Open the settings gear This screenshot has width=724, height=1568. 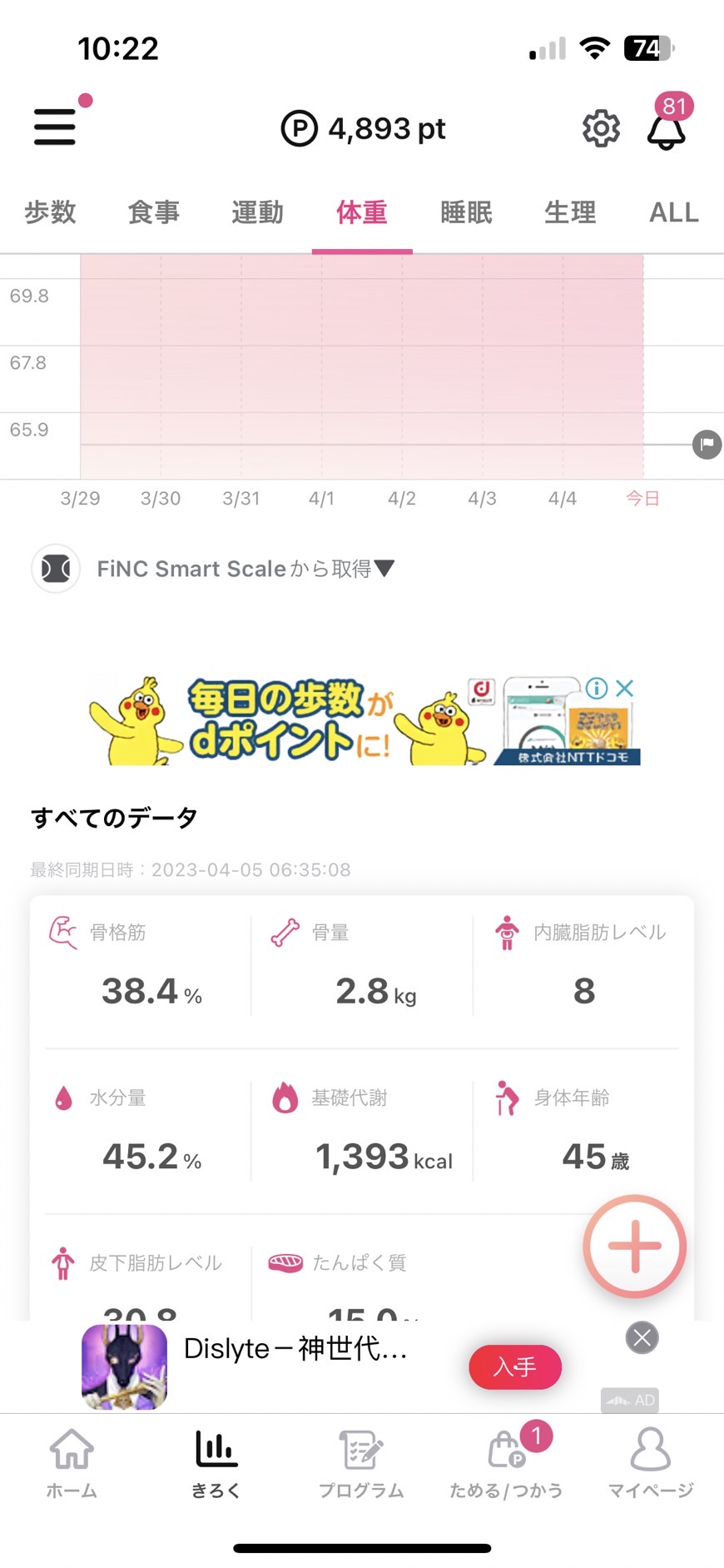point(601,128)
